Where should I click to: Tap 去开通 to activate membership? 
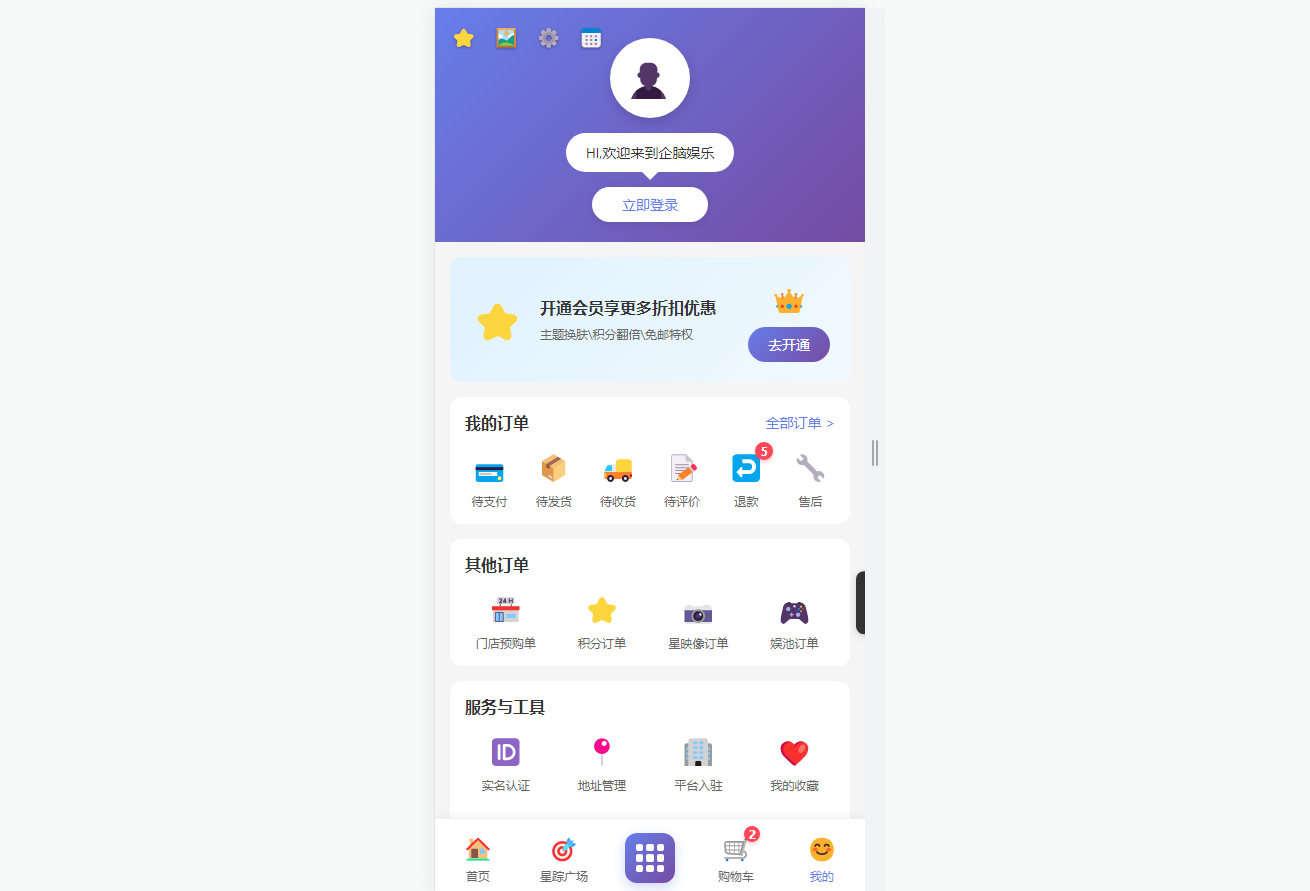tap(788, 345)
